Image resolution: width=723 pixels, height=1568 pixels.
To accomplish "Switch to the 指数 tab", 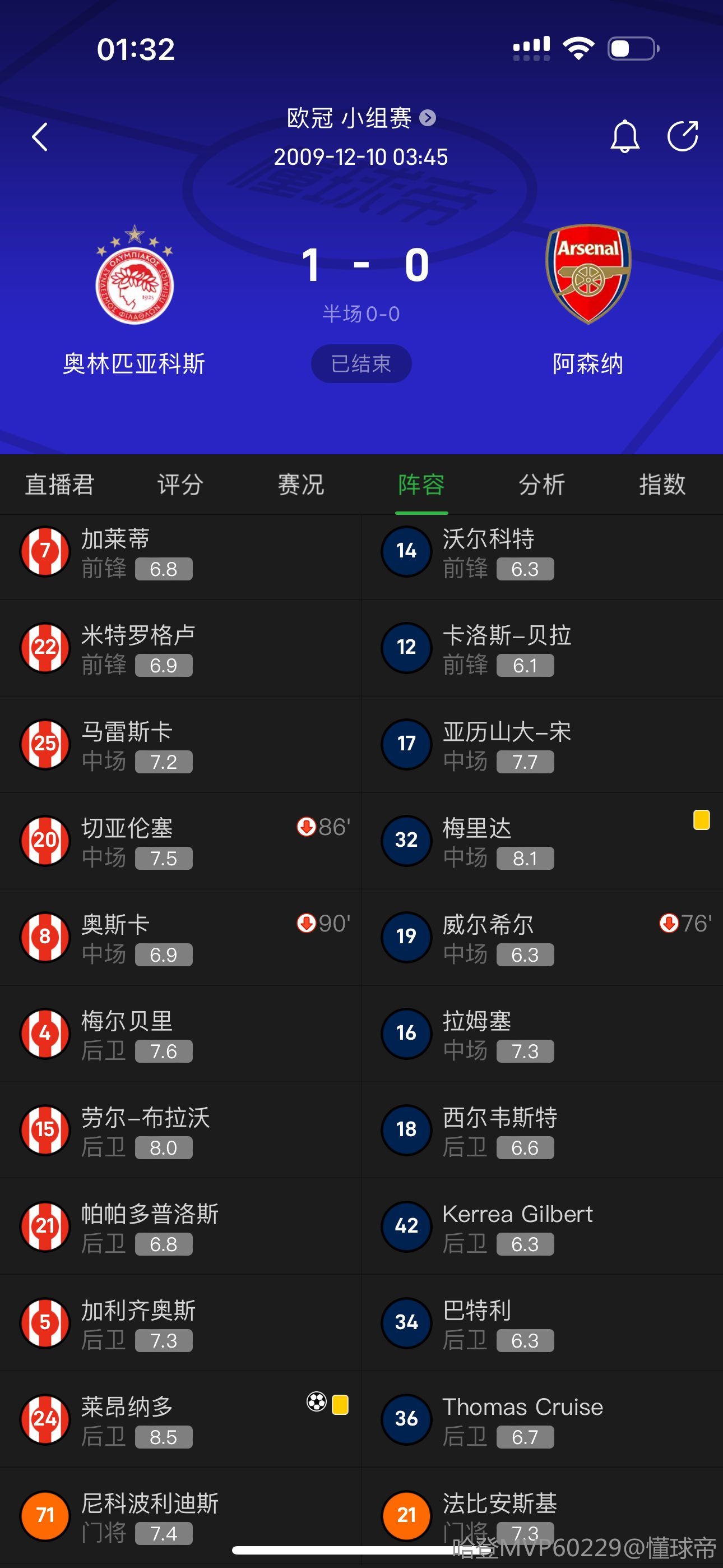I will (662, 485).
